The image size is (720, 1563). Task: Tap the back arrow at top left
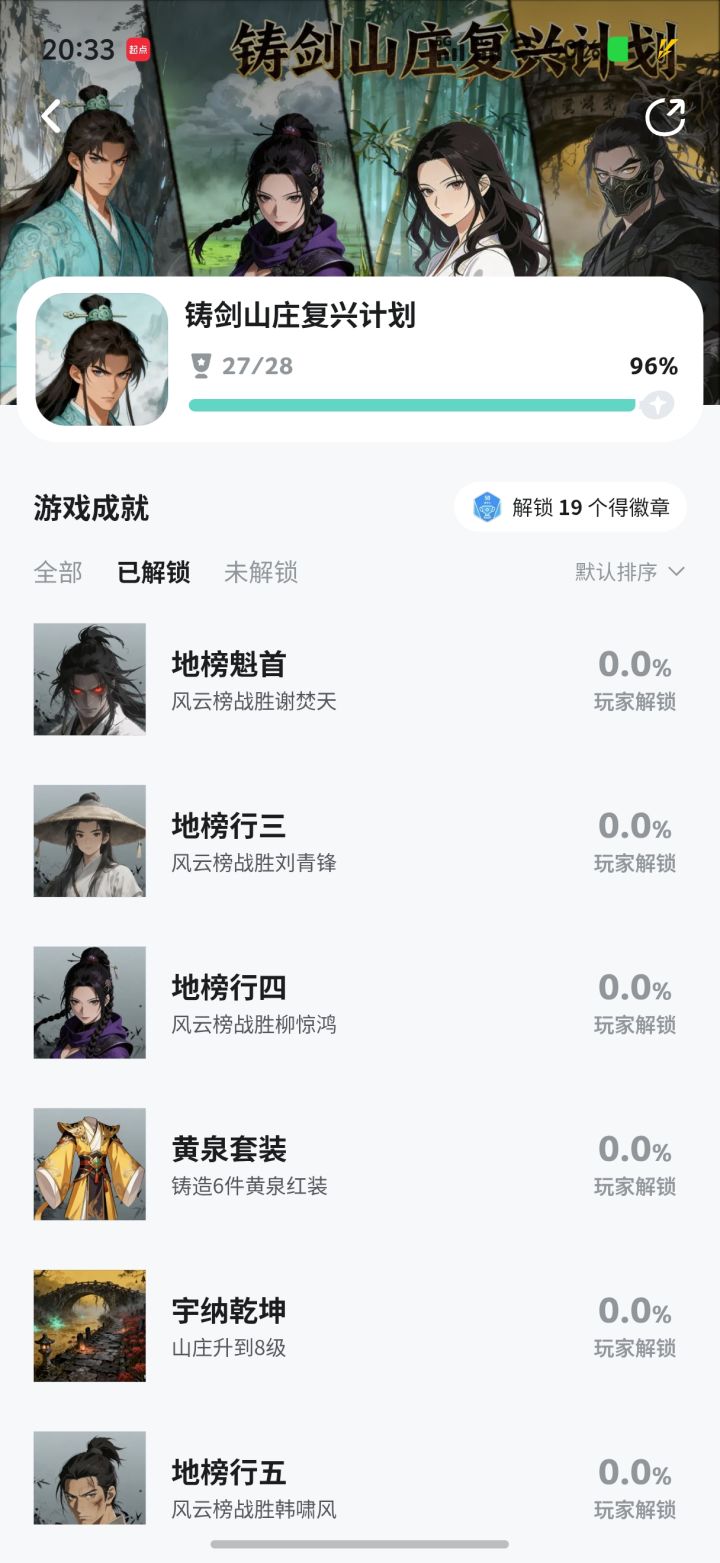[50, 117]
